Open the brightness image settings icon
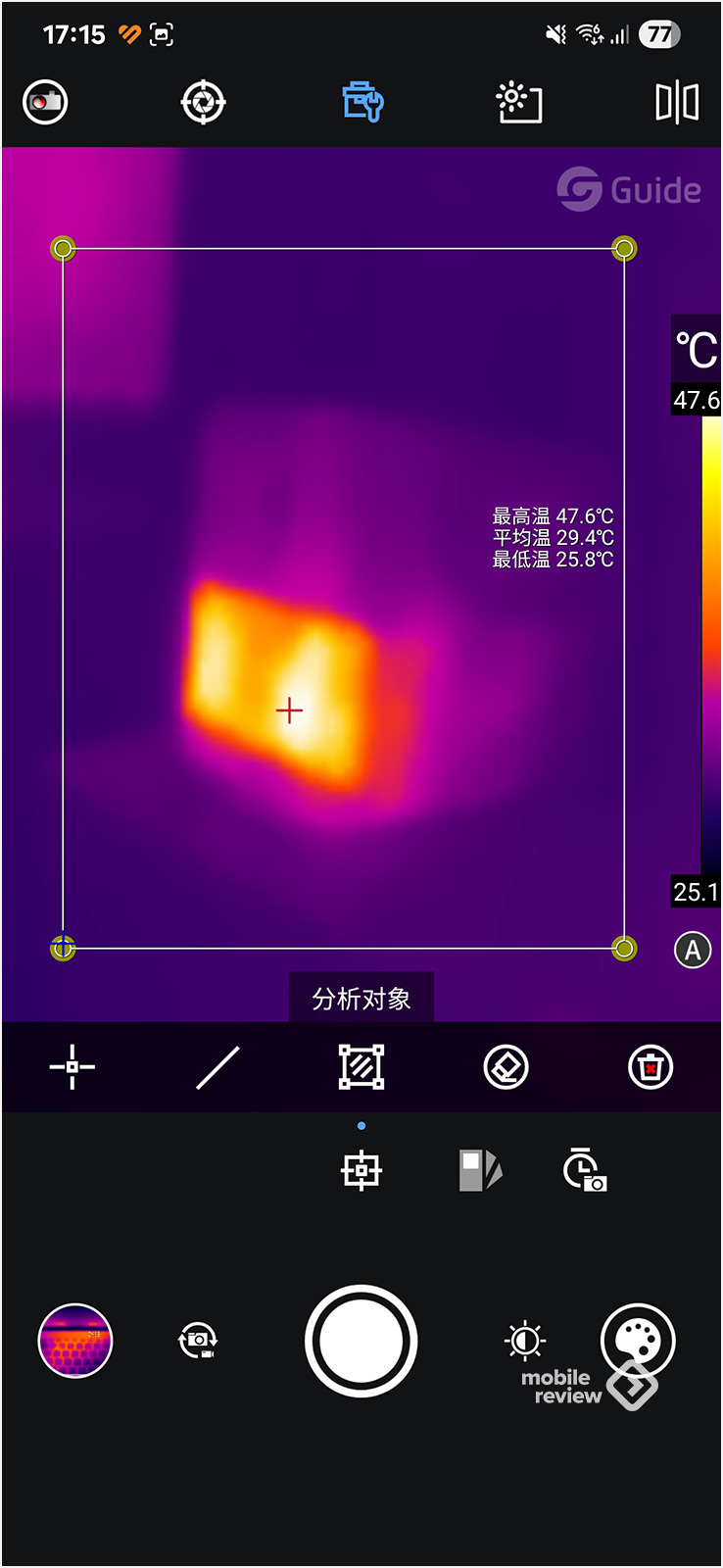723x1568 pixels. (519, 102)
